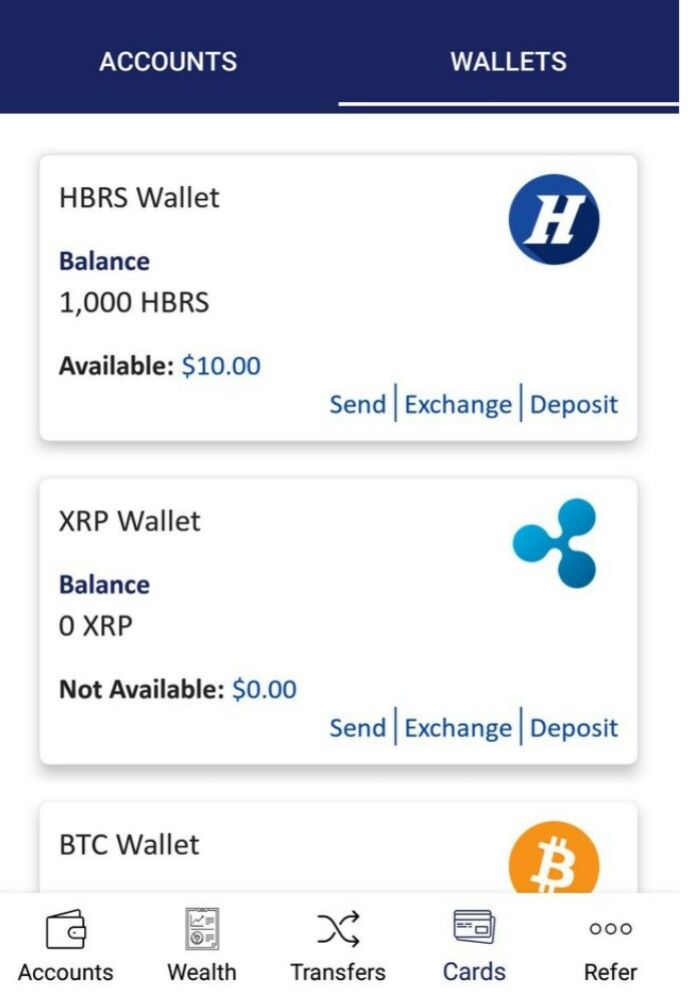This screenshot has height=1007, width=690.
Task: Deposit into the XRP Wallet
Action: click(x=574, y=728)
